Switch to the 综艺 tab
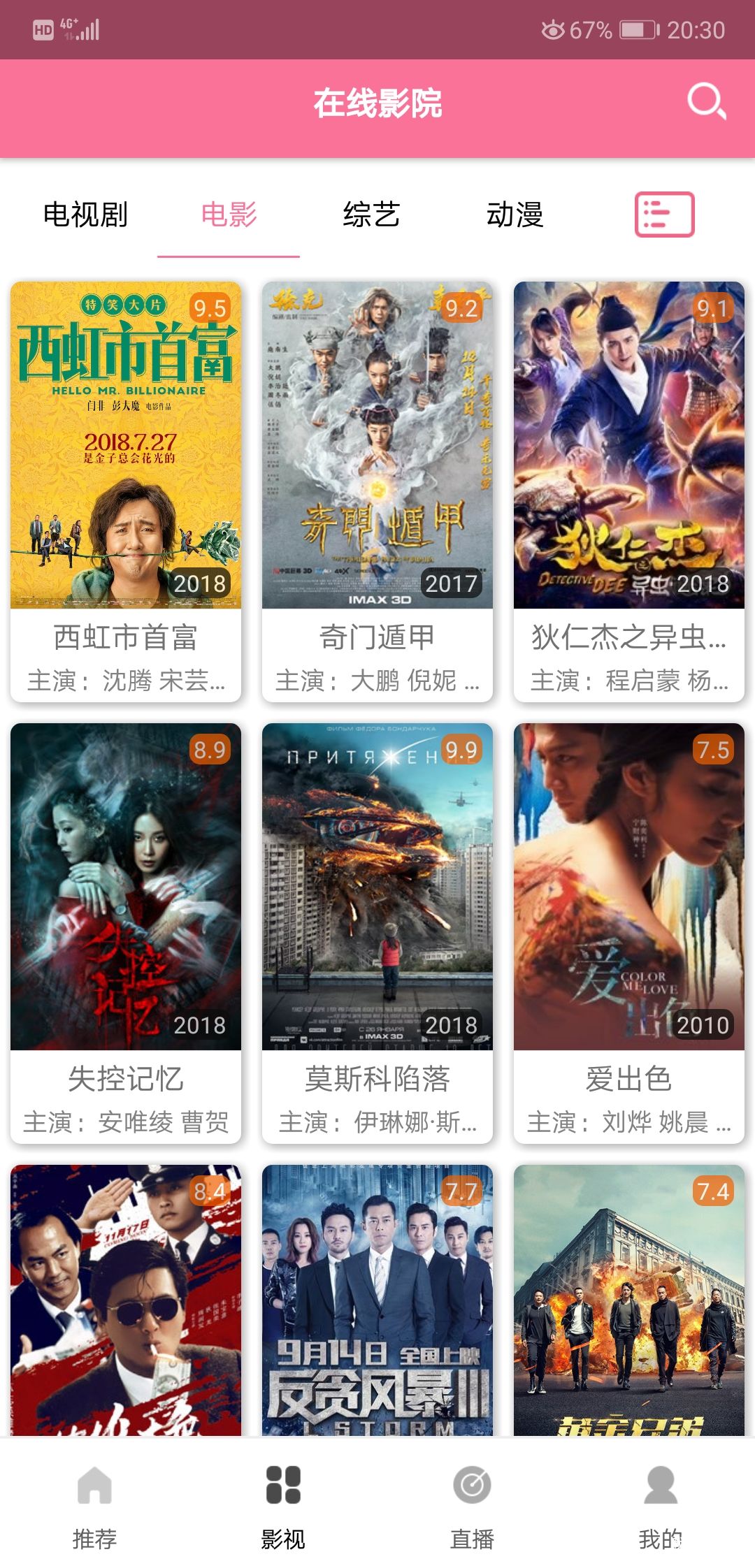 pos(371,215)
